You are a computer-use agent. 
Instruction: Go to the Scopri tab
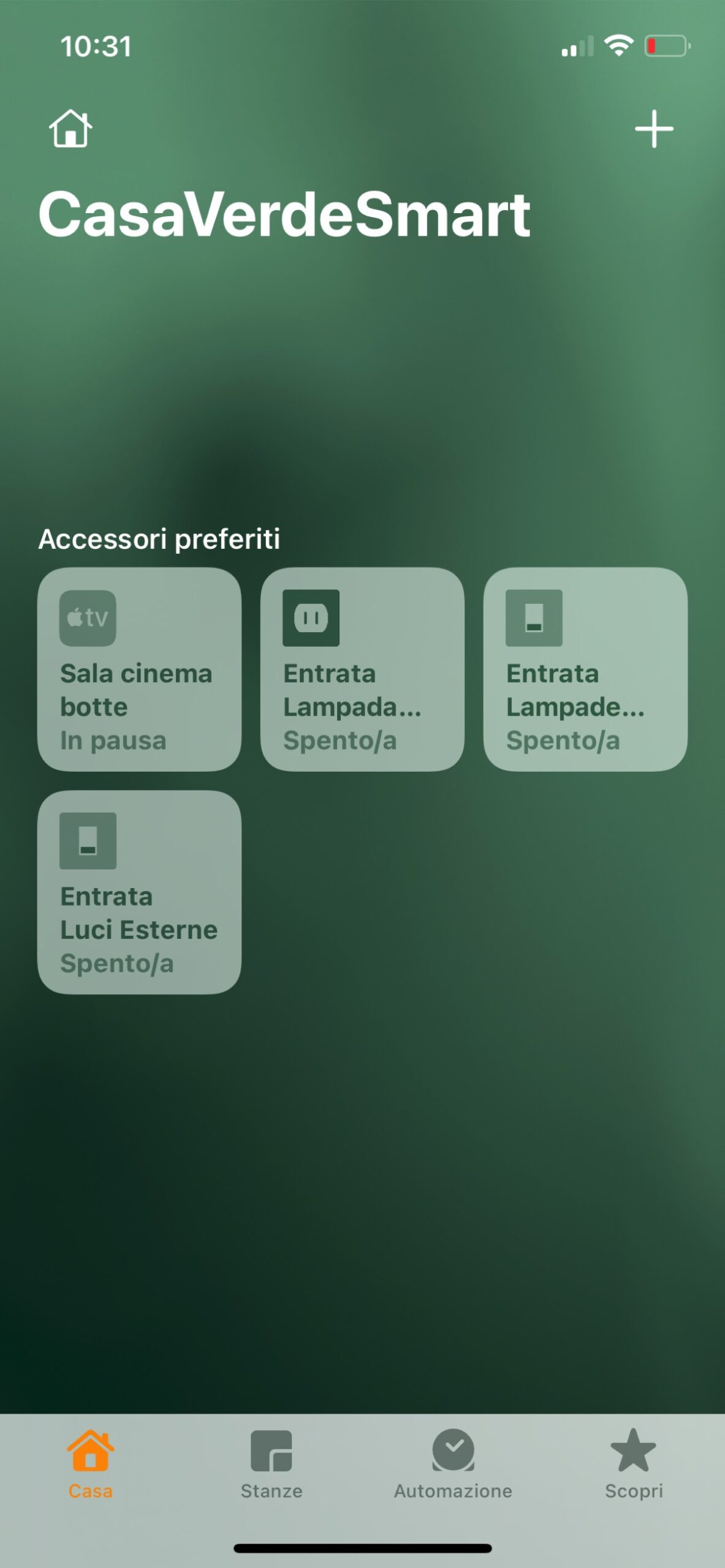tap(634, 1465)
